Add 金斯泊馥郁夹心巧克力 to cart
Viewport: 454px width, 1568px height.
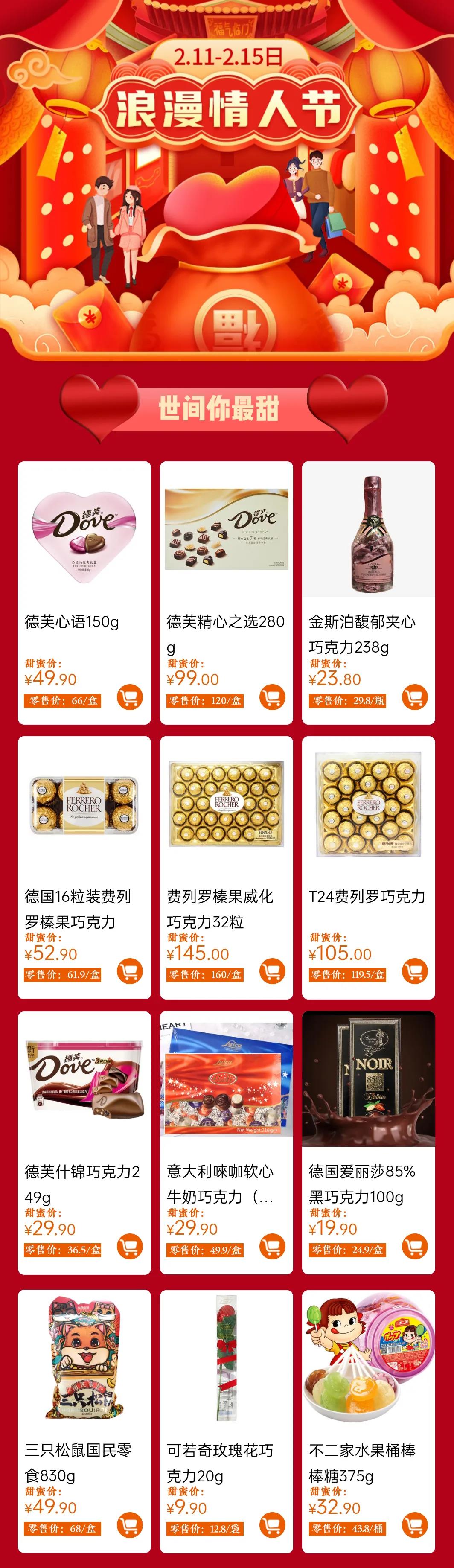pyautogui.click(x=414, y=697)
